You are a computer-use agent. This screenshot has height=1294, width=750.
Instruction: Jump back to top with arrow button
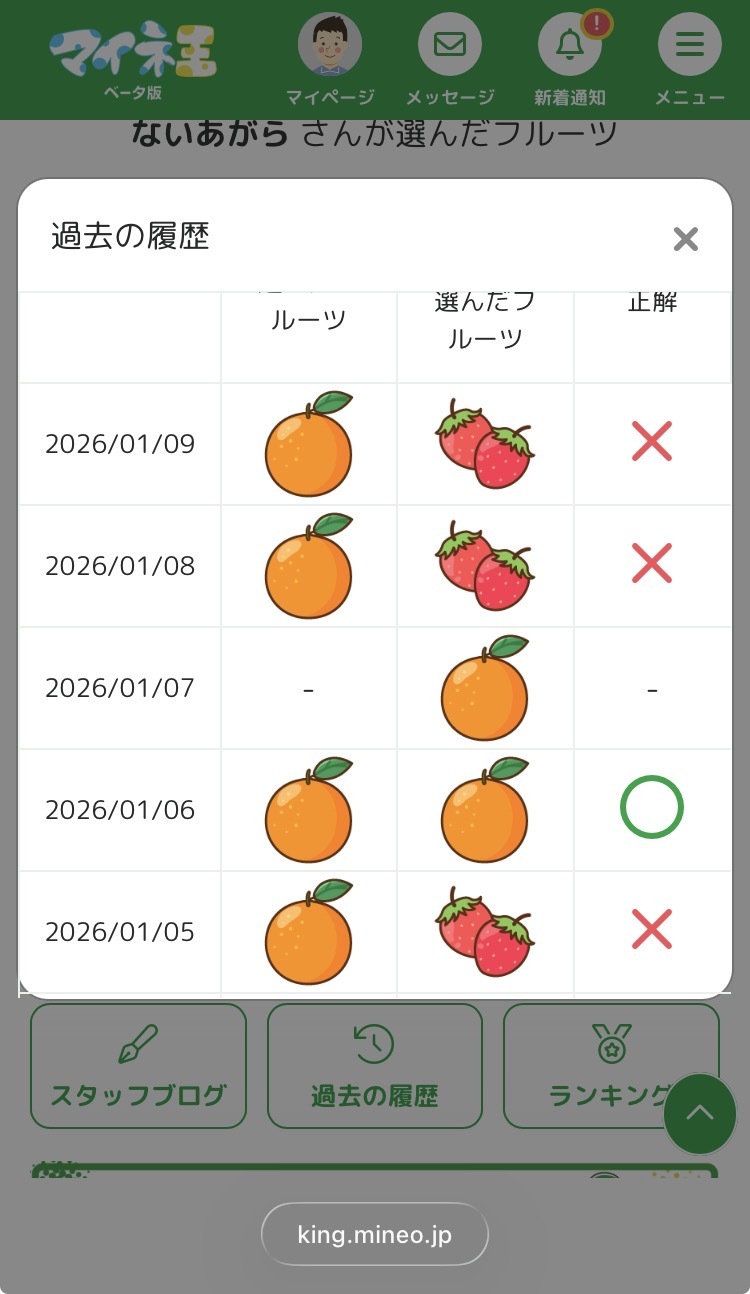click(x=700, y=1114)
